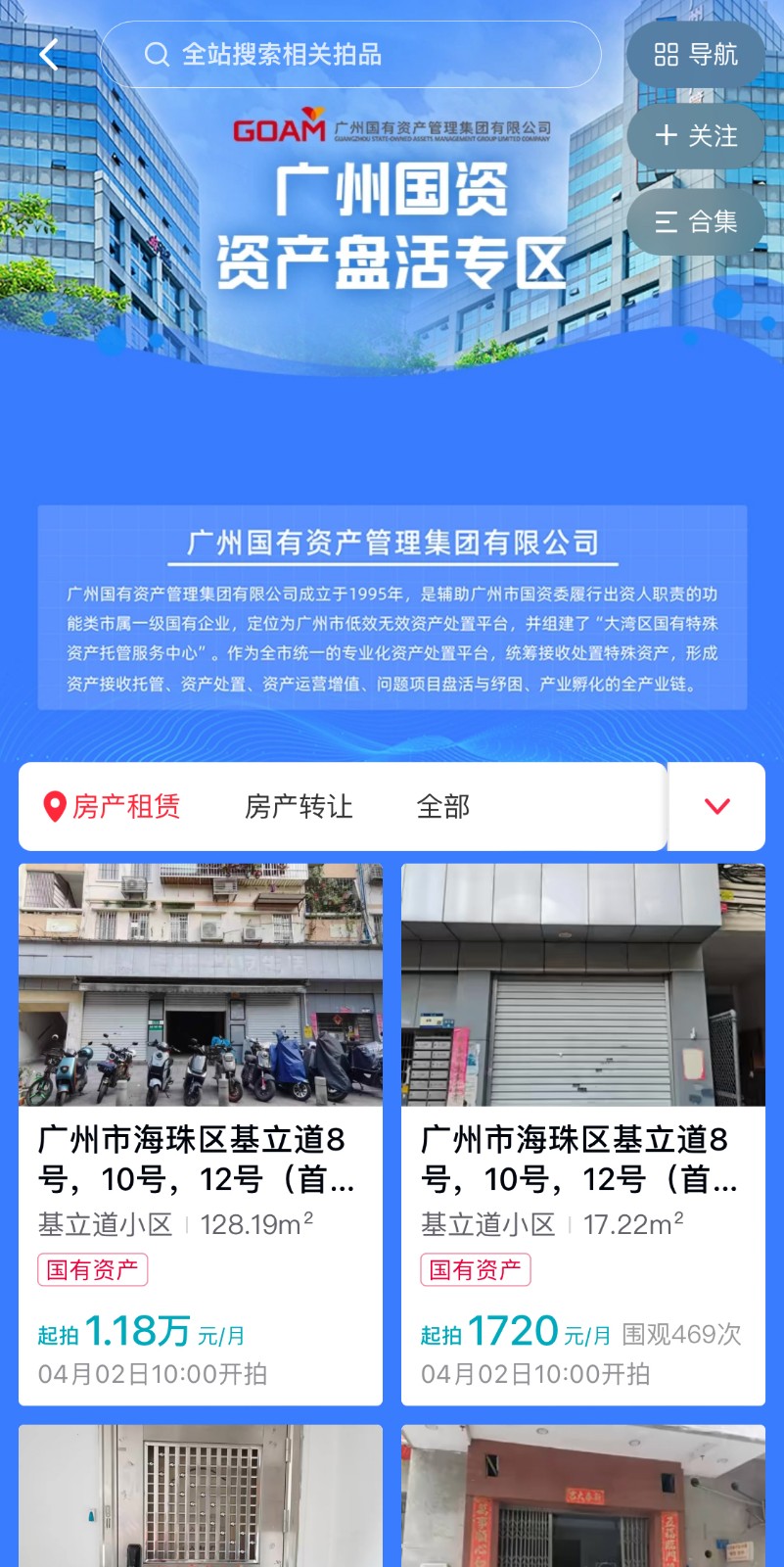Open the 导航 navigation menu
The height and width of the screenshot is (1567, 784).
[x=696, y=55]
